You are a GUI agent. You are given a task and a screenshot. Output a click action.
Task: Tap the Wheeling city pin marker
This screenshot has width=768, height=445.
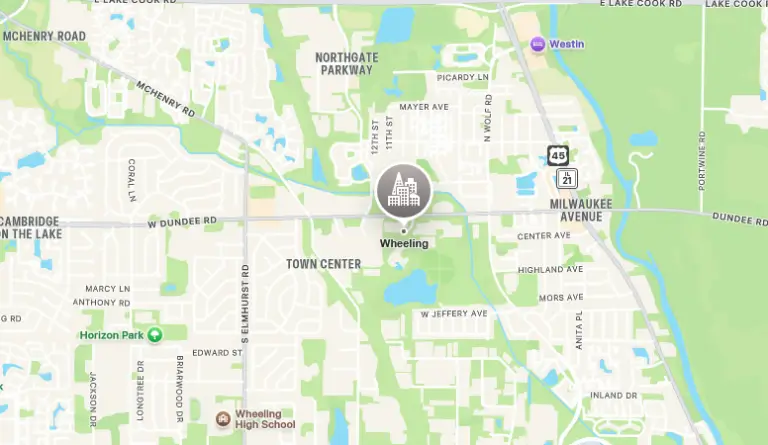(404, 191)
